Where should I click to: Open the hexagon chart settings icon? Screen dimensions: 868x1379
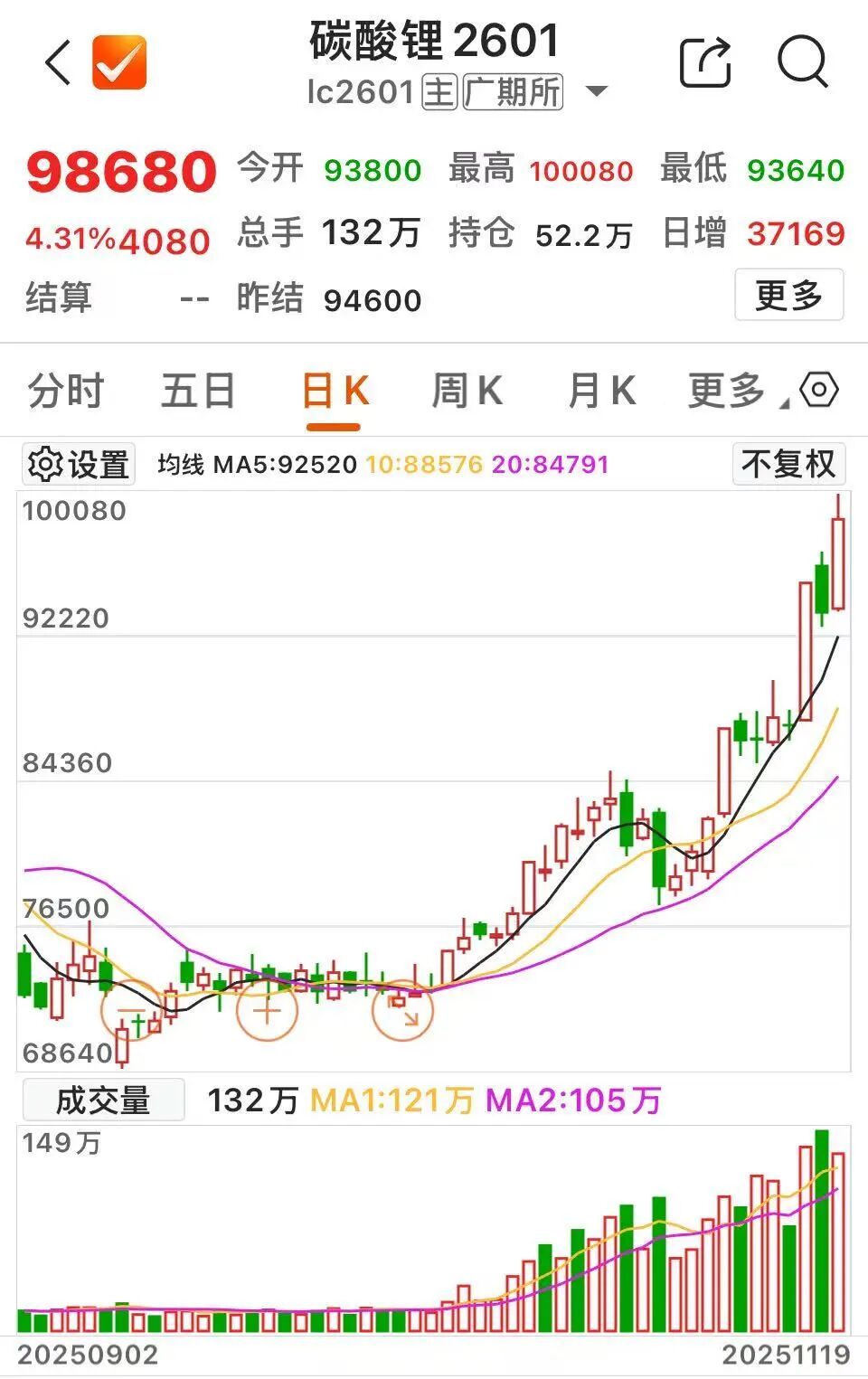pyautogui.click(x=819, y=390)
